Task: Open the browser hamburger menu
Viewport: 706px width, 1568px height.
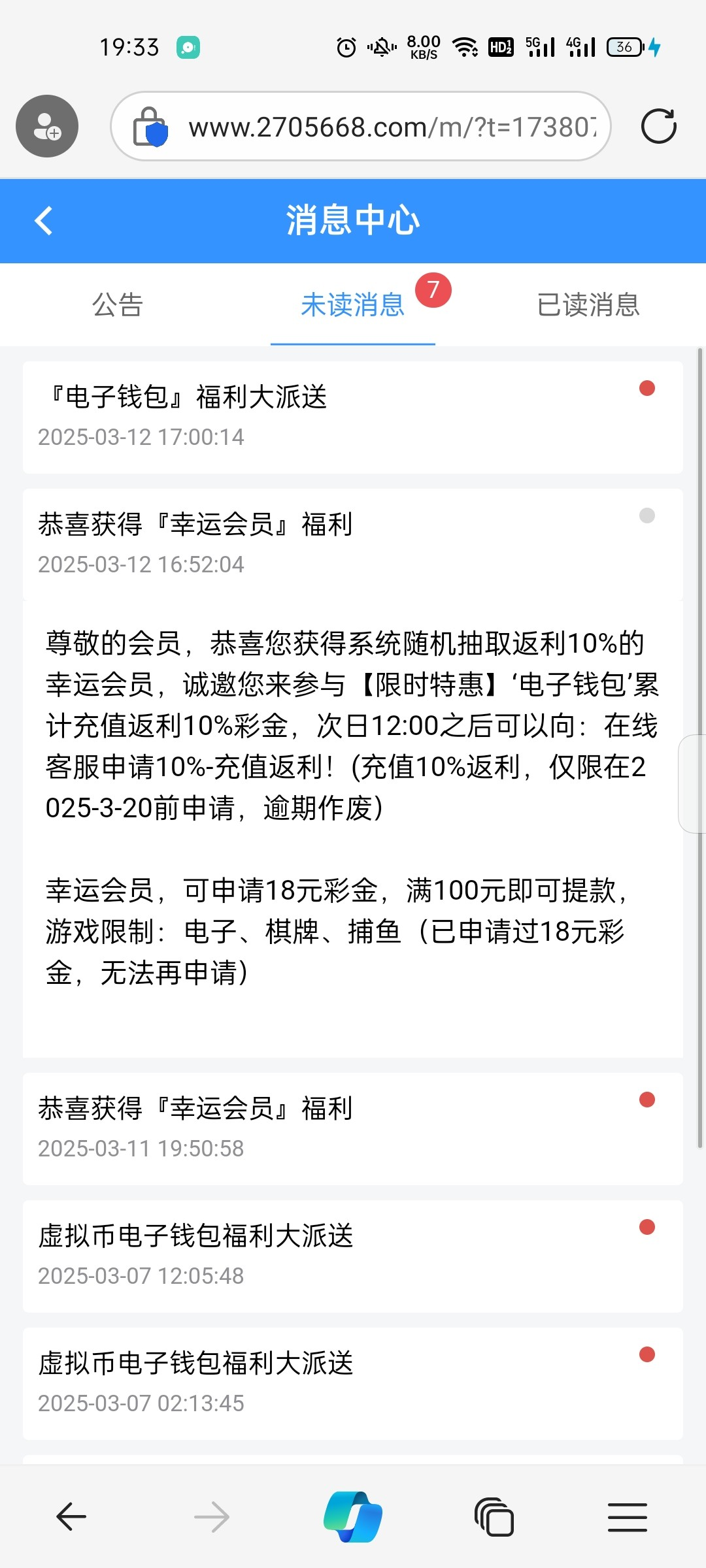Action: (x=628, y=1516)
